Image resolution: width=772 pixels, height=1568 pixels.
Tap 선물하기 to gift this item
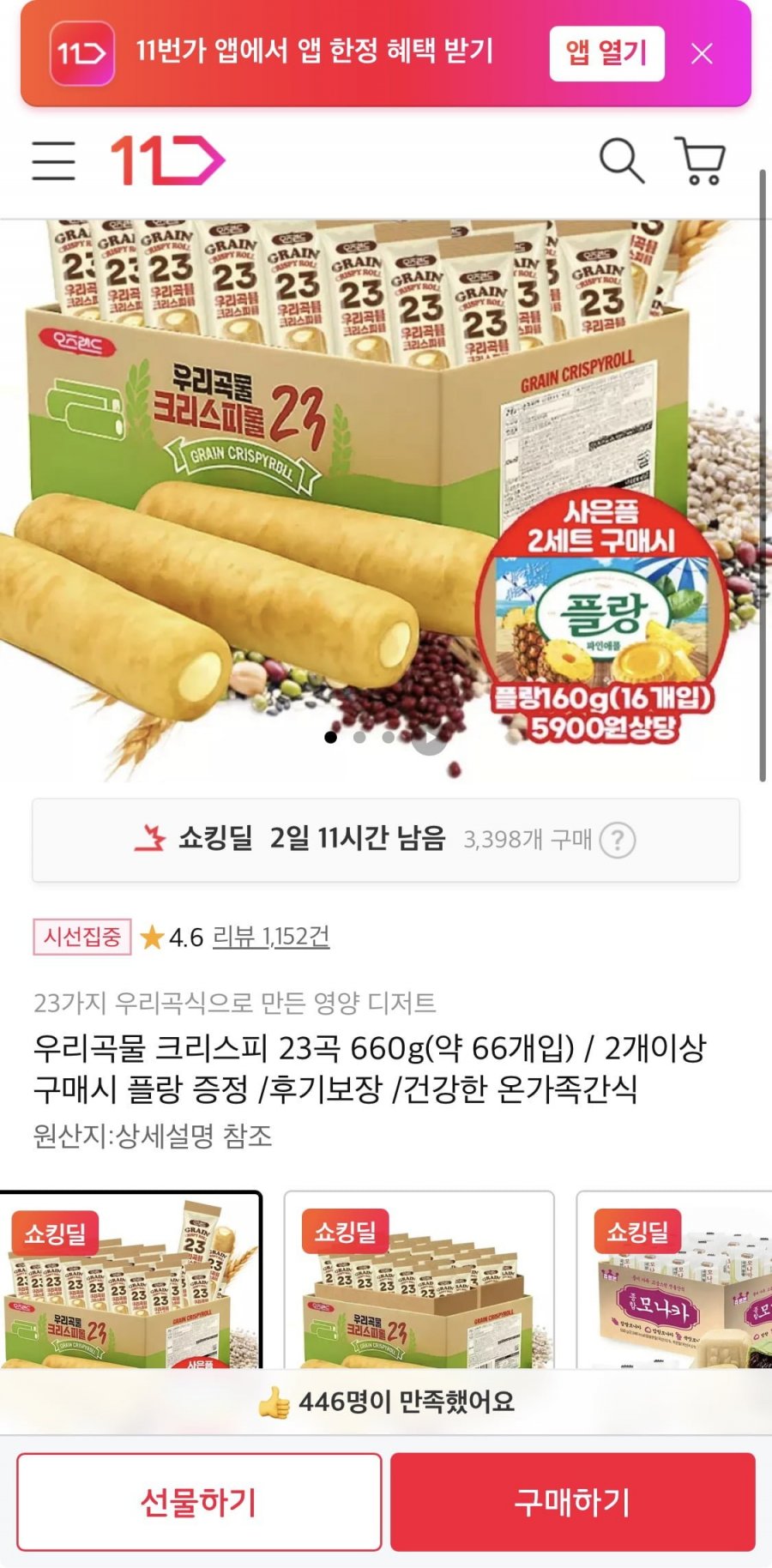199,1502
